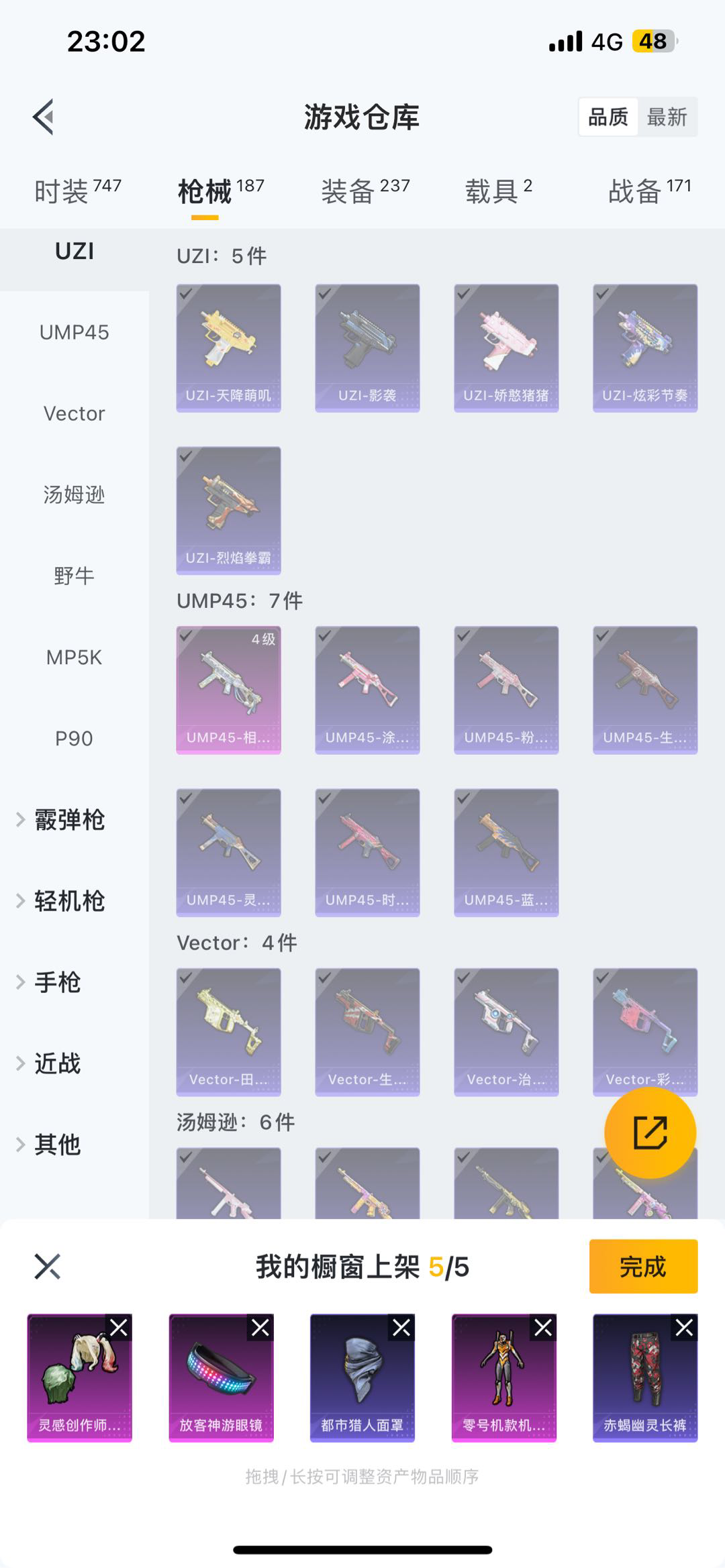Viewport: 725px width, 1568px height.
Task: Close the 我的橱窗上架 panel
Action: click(x=48, y=1267)
